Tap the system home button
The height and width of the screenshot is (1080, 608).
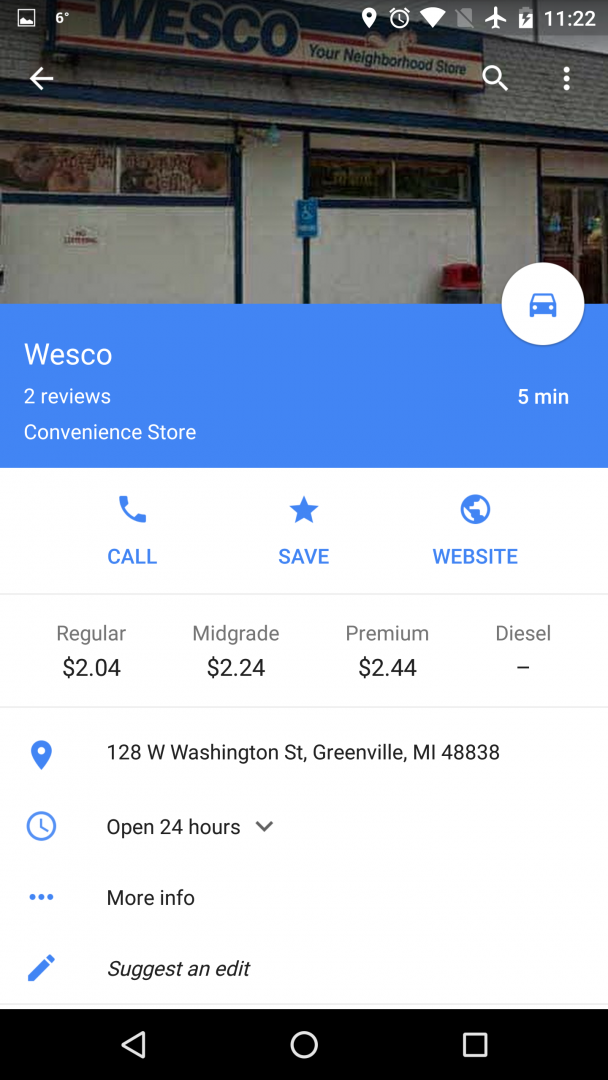304,1044
